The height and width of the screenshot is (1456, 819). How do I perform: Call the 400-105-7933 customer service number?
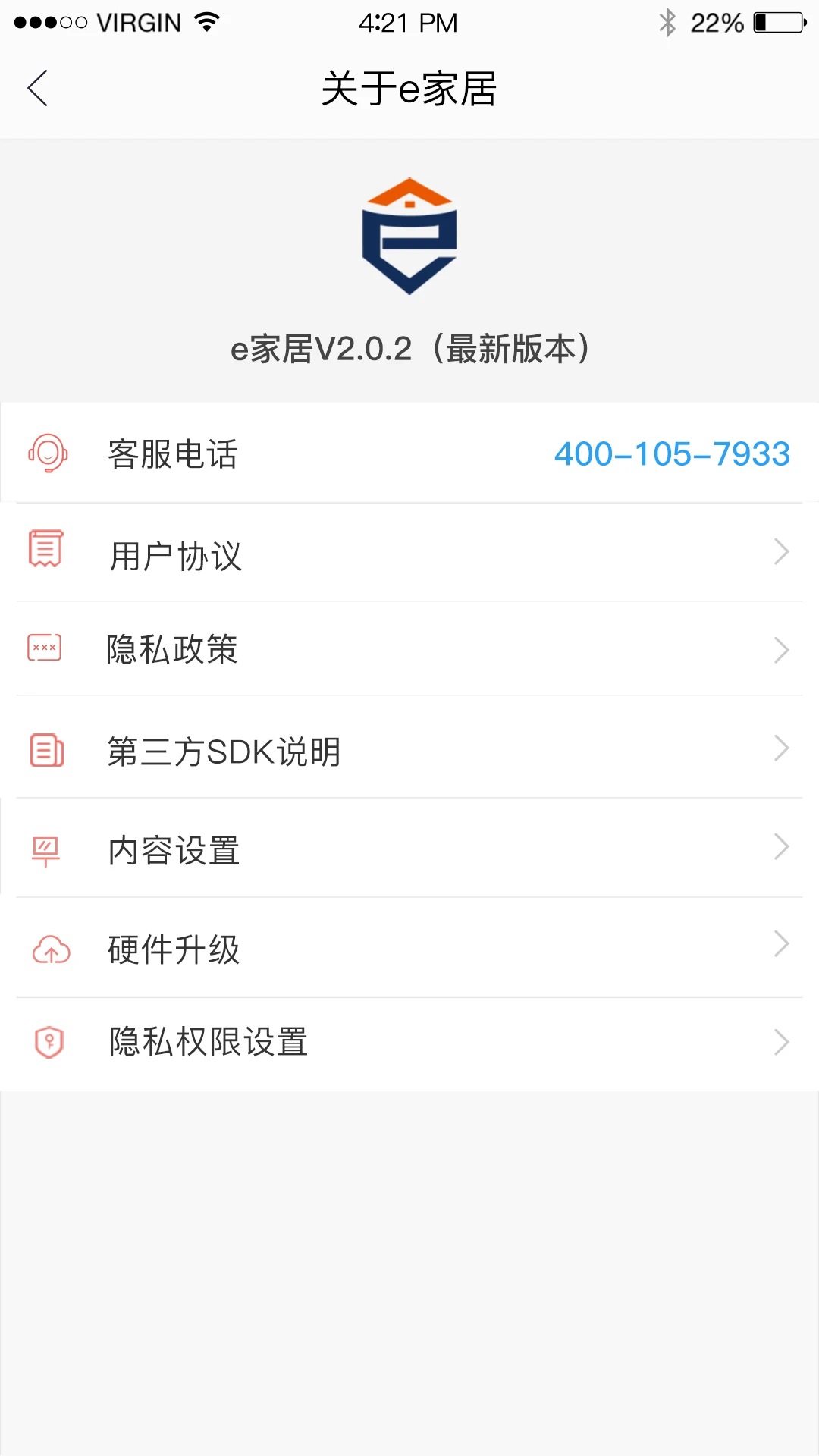click(x=672, y=454)
